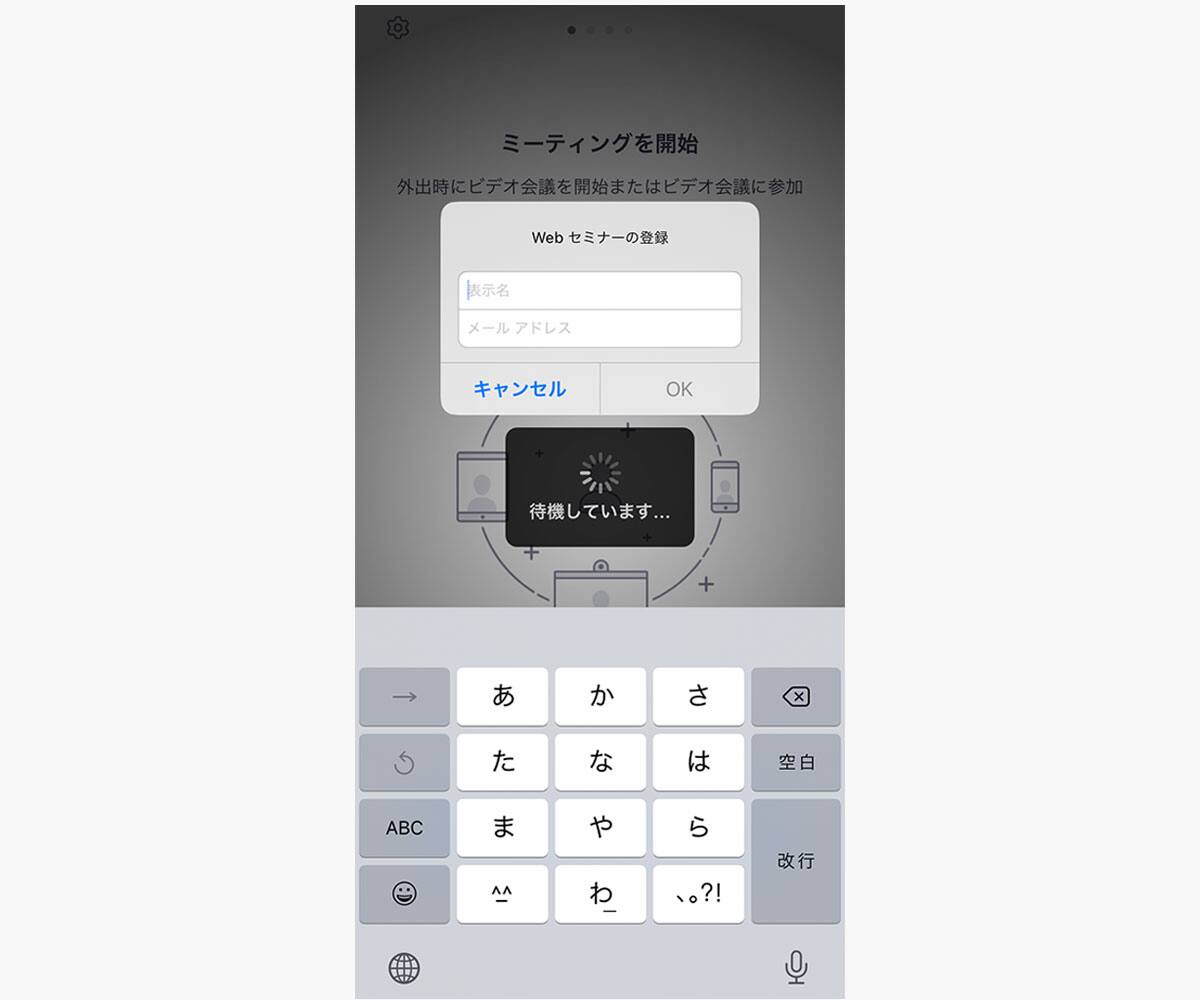Tap the 改行 return key
1200x1000 pixels.
[x=795, y=860]
